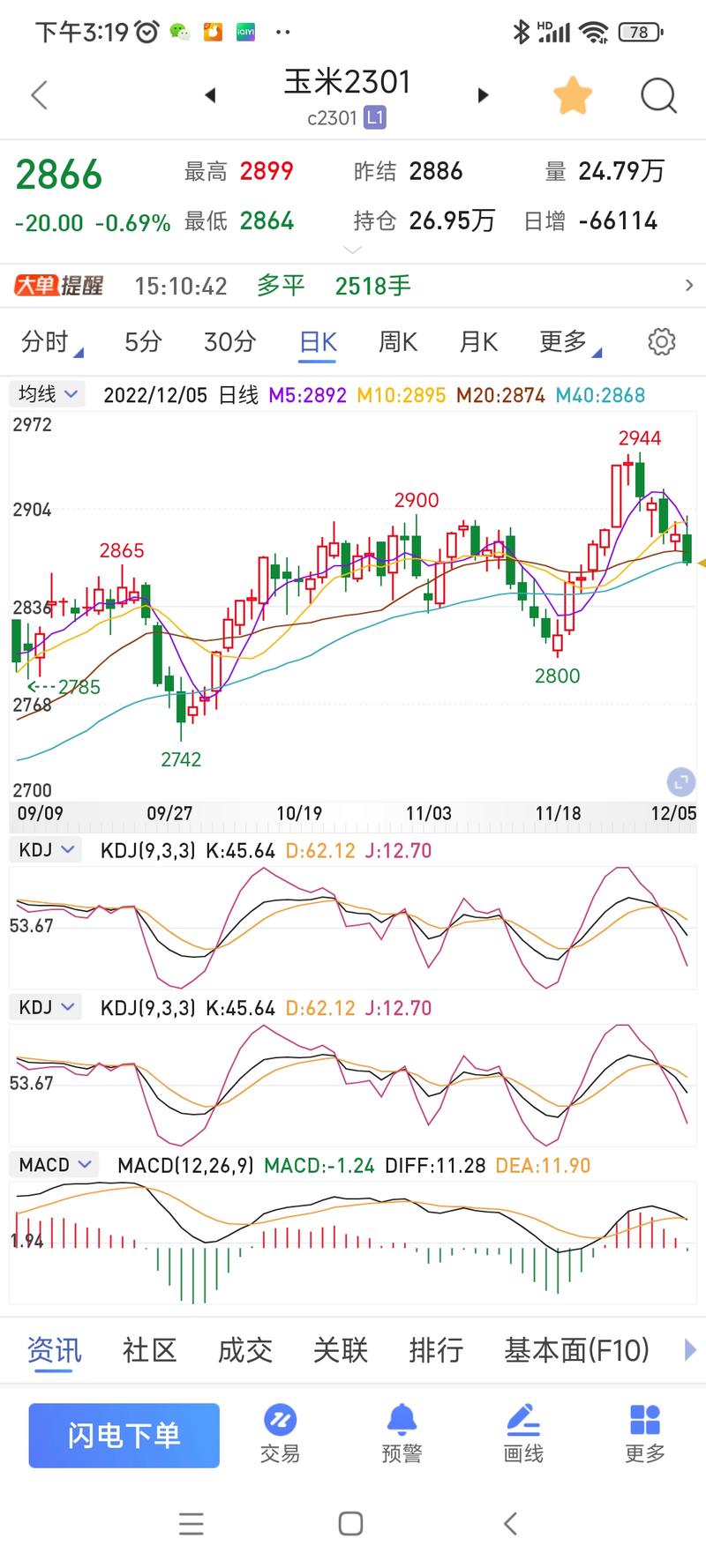Tap the 闪电下单 quick order button
This screenshot has height=1568, width=706.
(124, 1435)
